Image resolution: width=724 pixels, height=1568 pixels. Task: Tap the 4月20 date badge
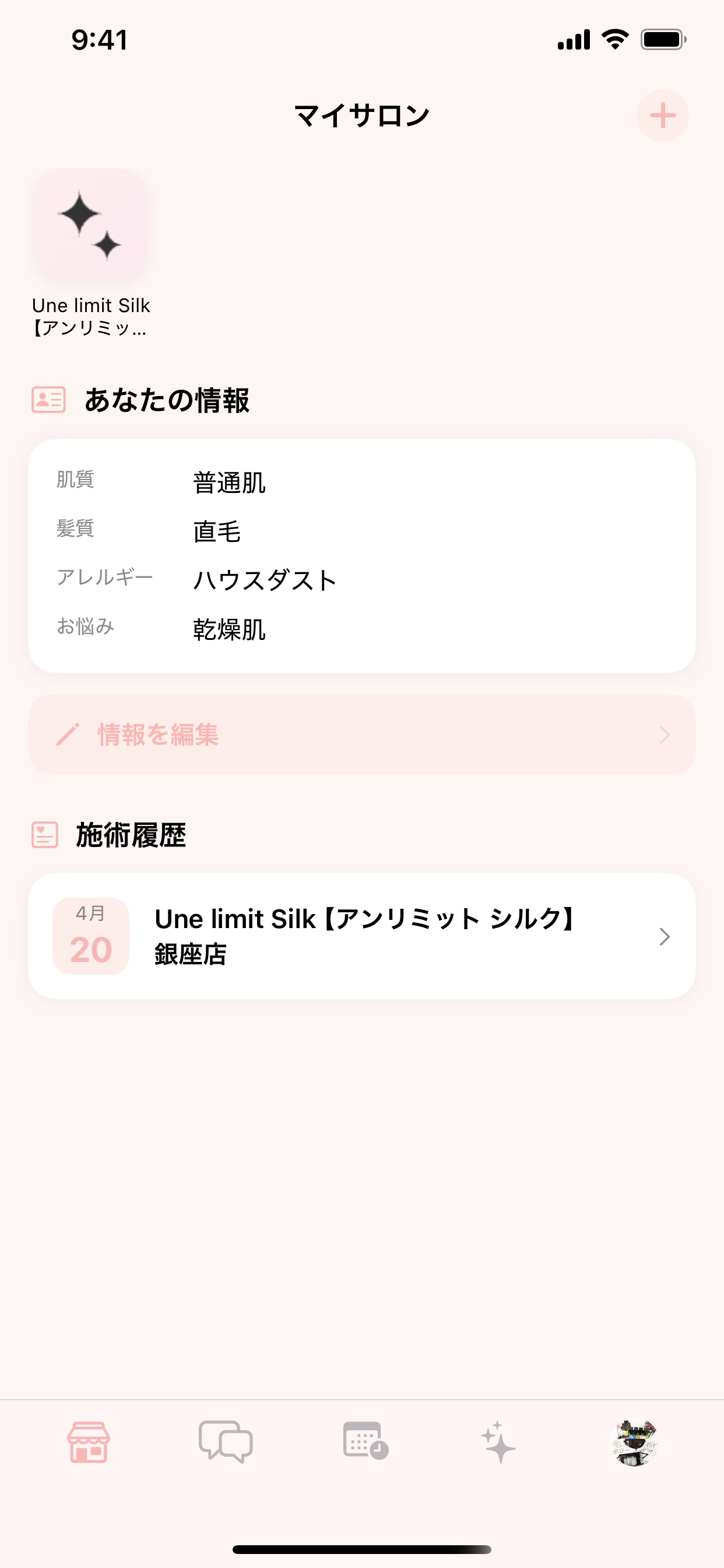coord(91,936)
